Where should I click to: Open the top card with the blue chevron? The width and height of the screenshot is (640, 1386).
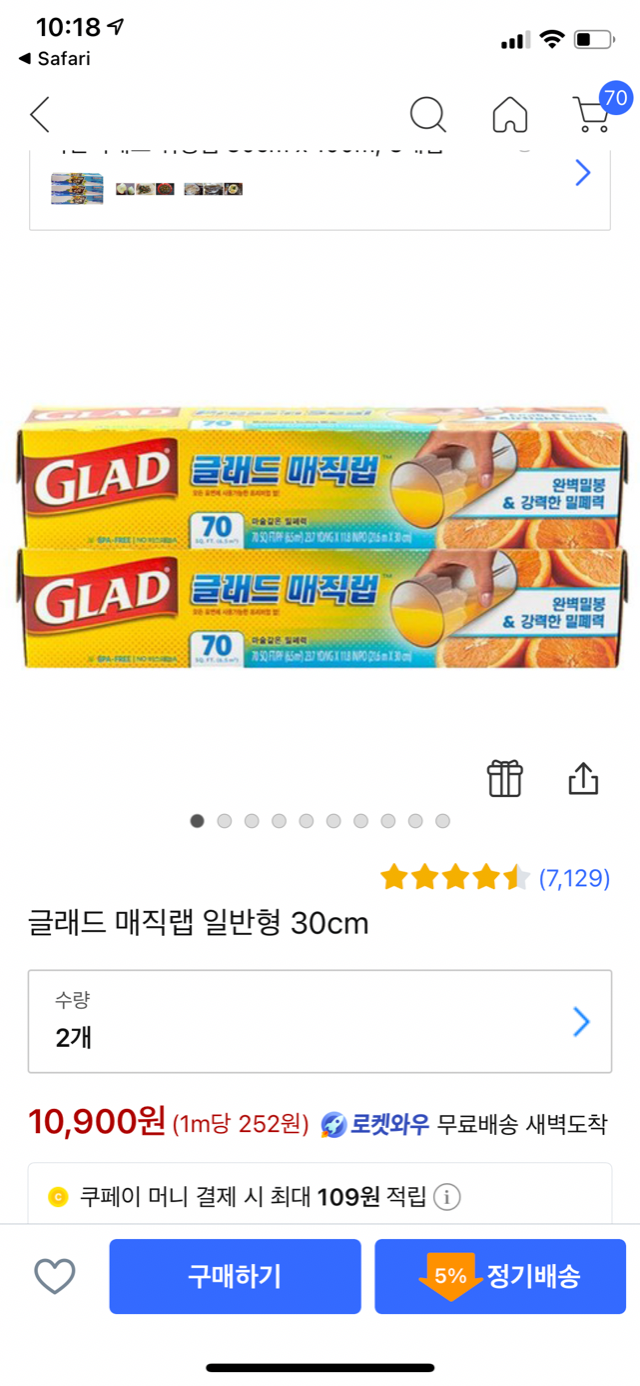[582, 174]
